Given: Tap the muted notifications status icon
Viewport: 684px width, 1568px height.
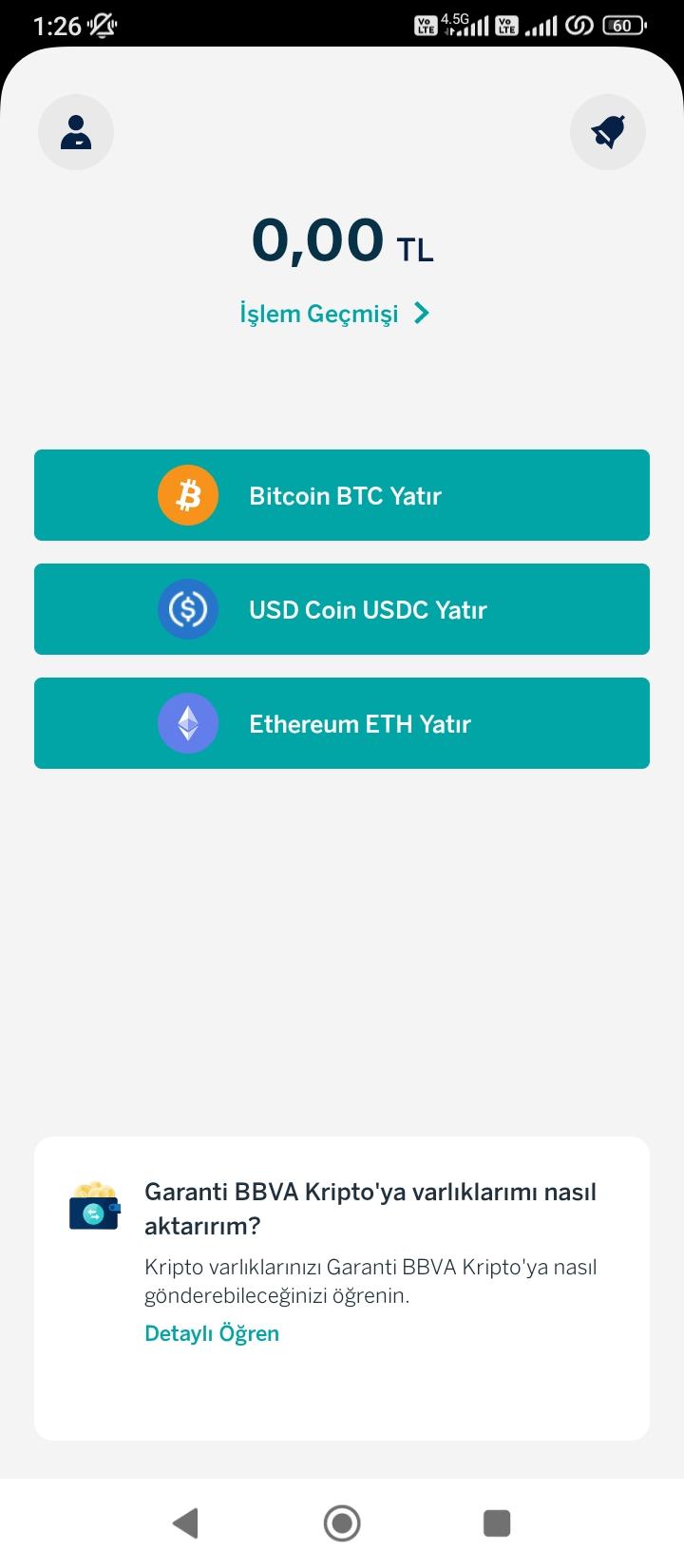Looking at the screenshot, I should [102, 25].
